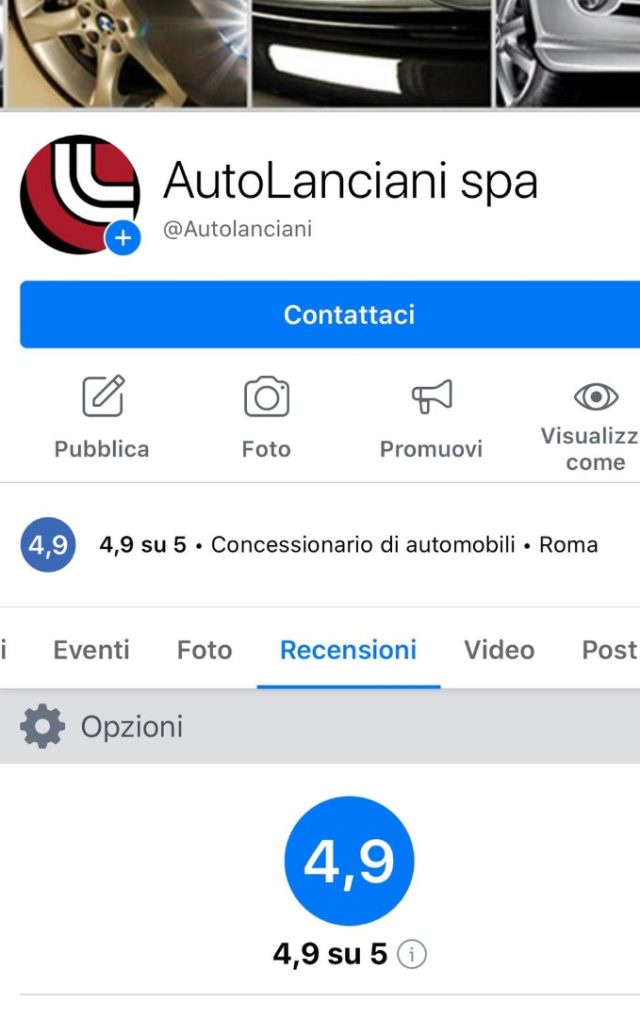
Task: Tap the info icon beside 4,9 su 5
Action: tap(411, 955)
